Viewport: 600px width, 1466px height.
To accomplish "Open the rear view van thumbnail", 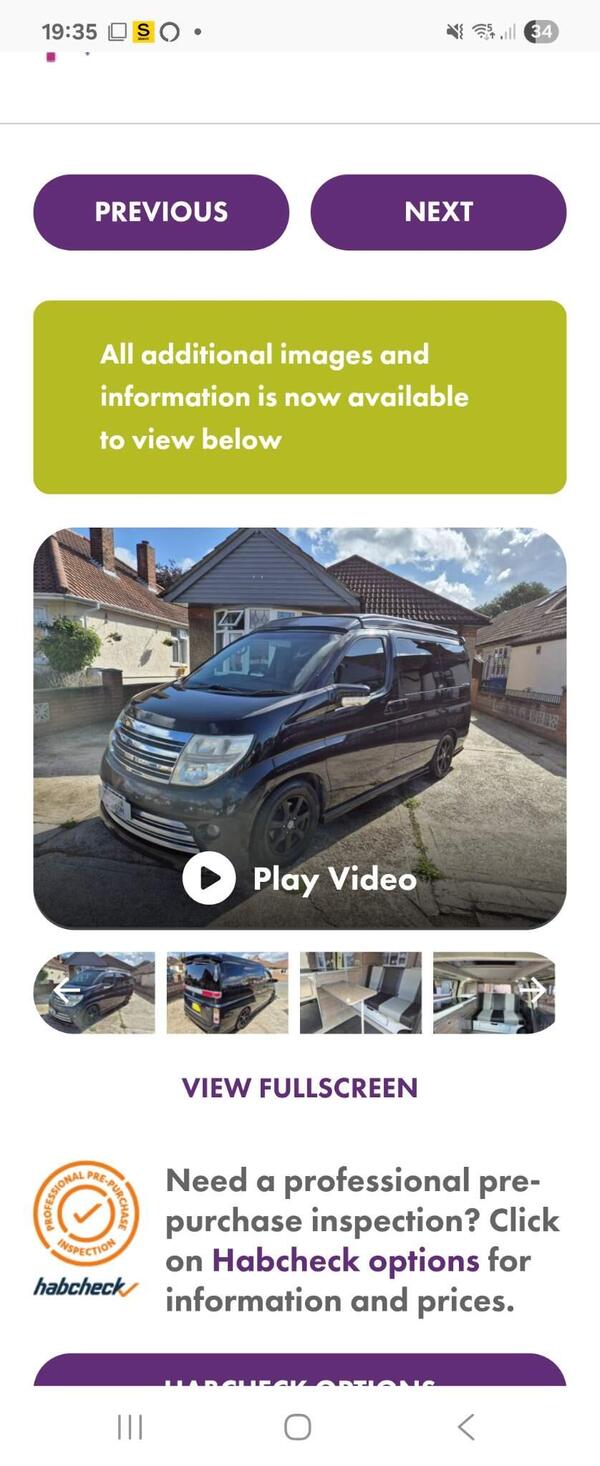I will pos(227,992).
